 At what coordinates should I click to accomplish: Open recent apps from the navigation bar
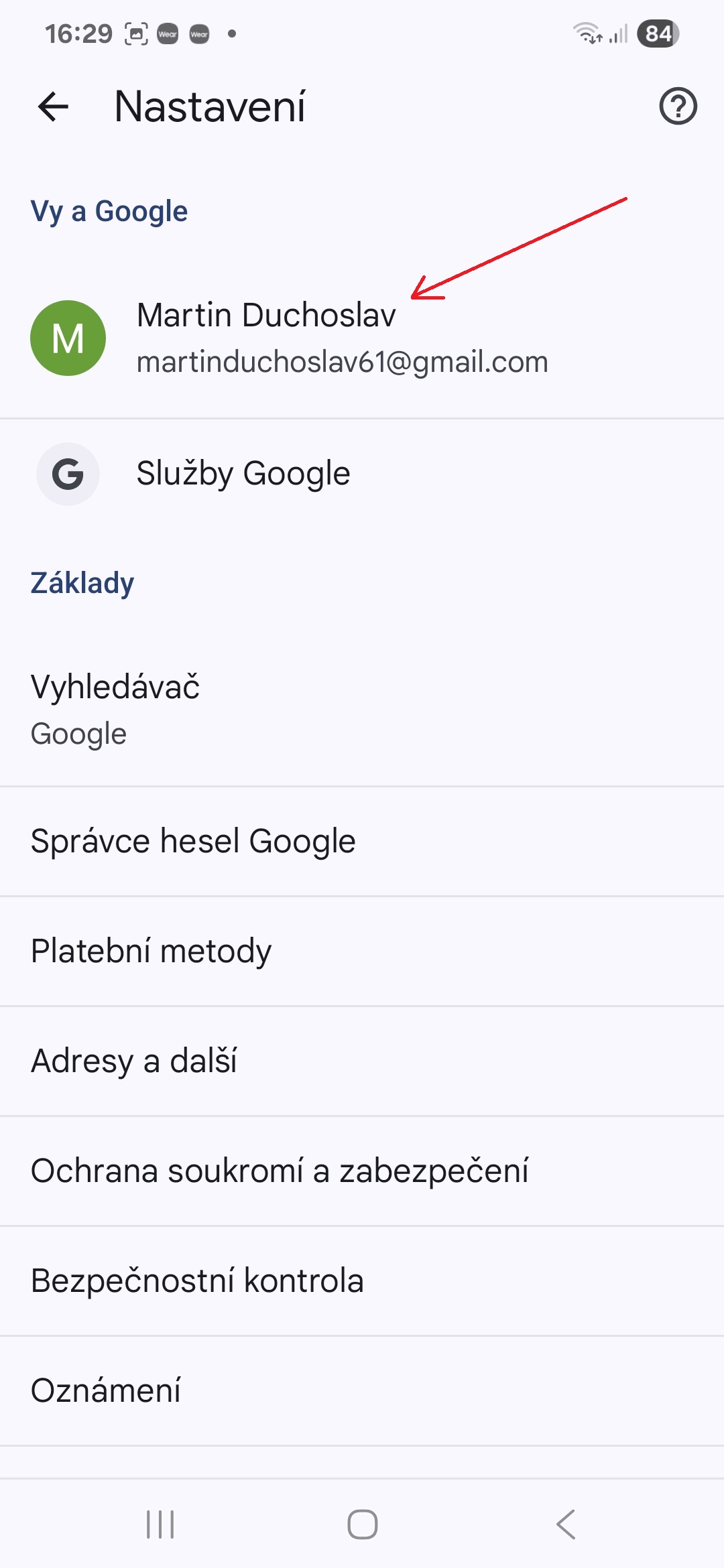click(x=160, y=1524)
